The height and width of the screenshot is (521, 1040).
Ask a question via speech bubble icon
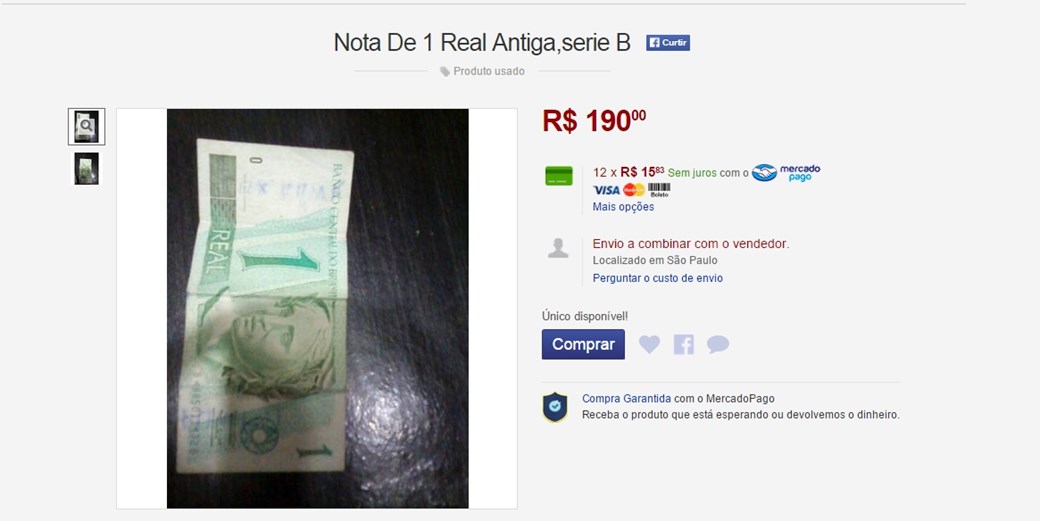(718, 345)
